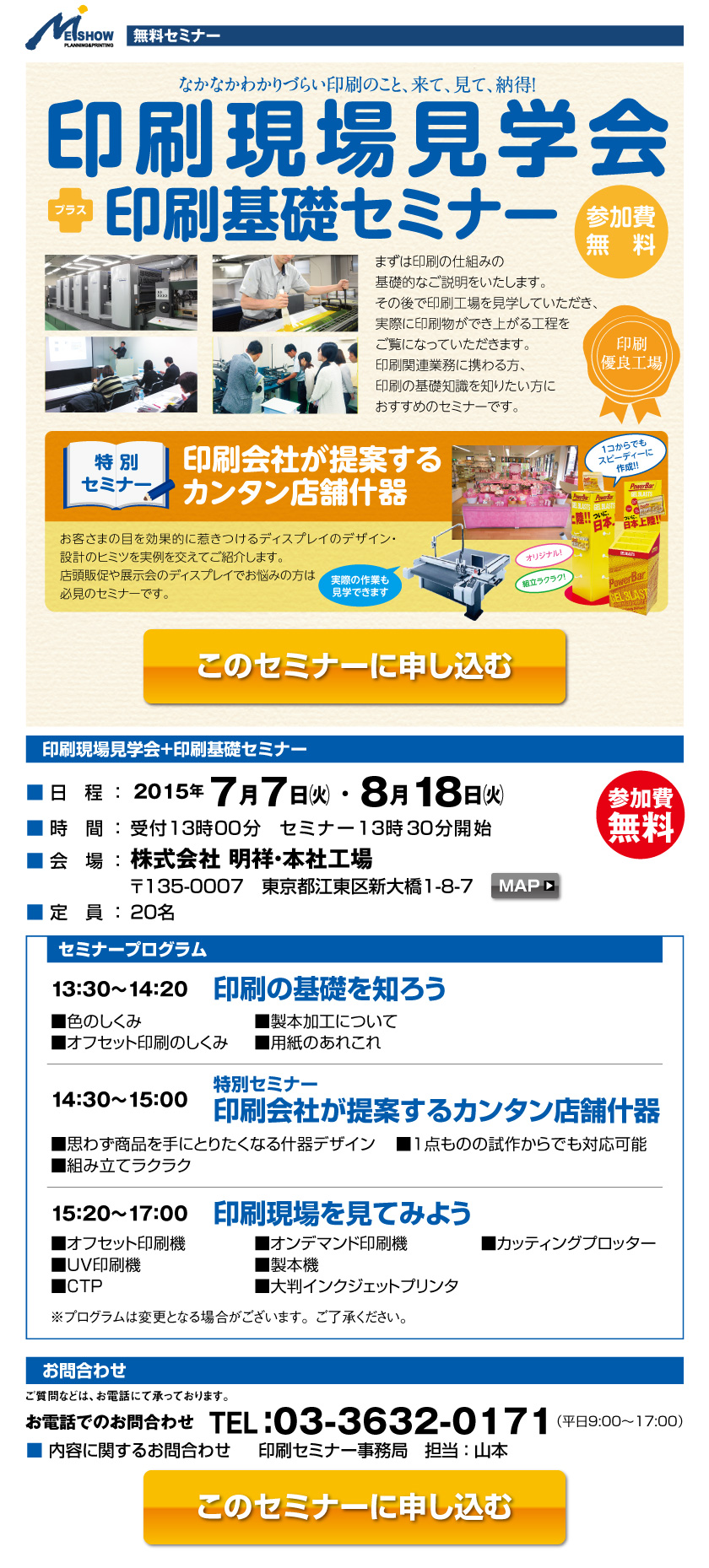Tap the apply button under the contact information
709x1568 pixels.
coord(354,1507)
